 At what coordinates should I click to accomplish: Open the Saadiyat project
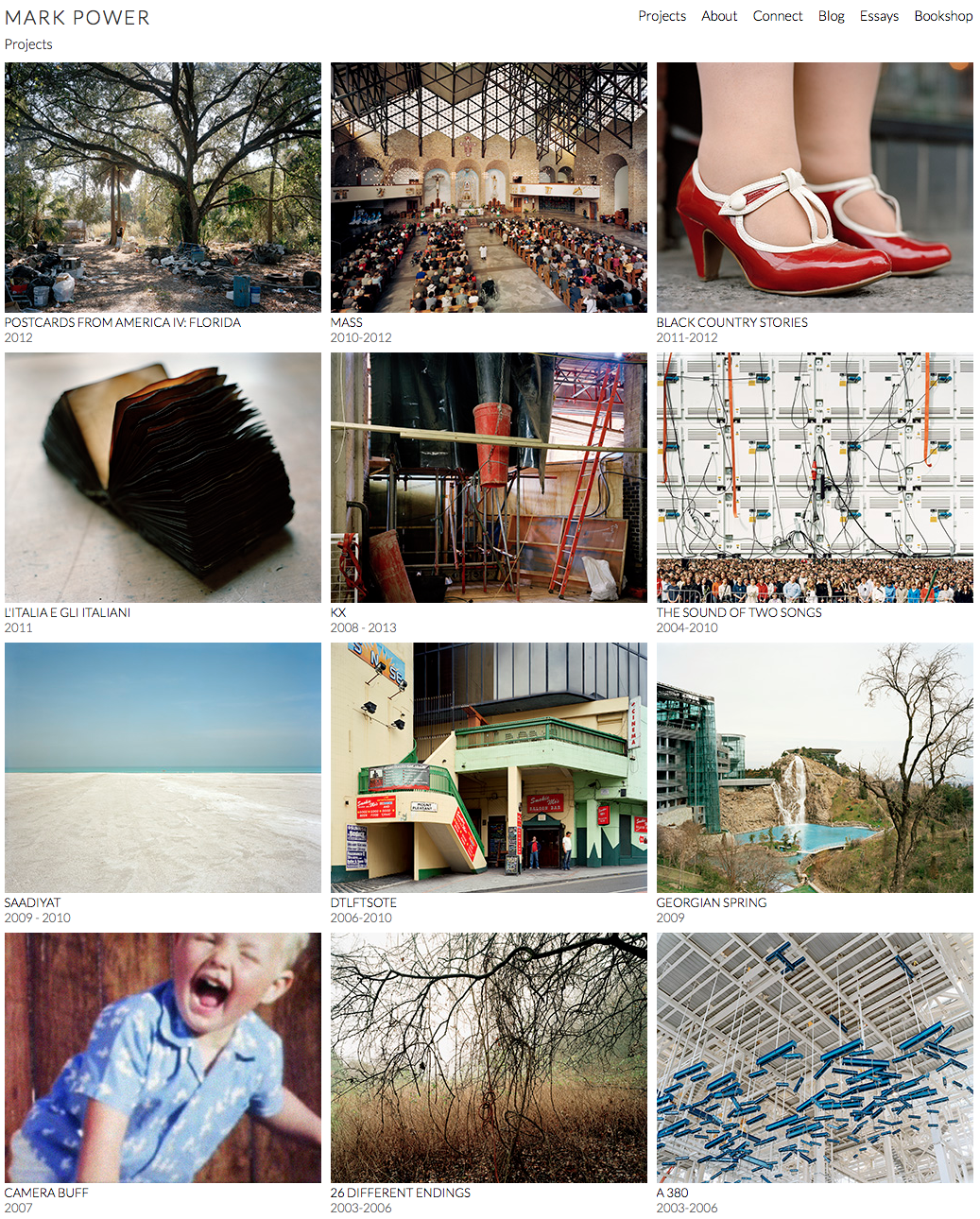[163, 767]
